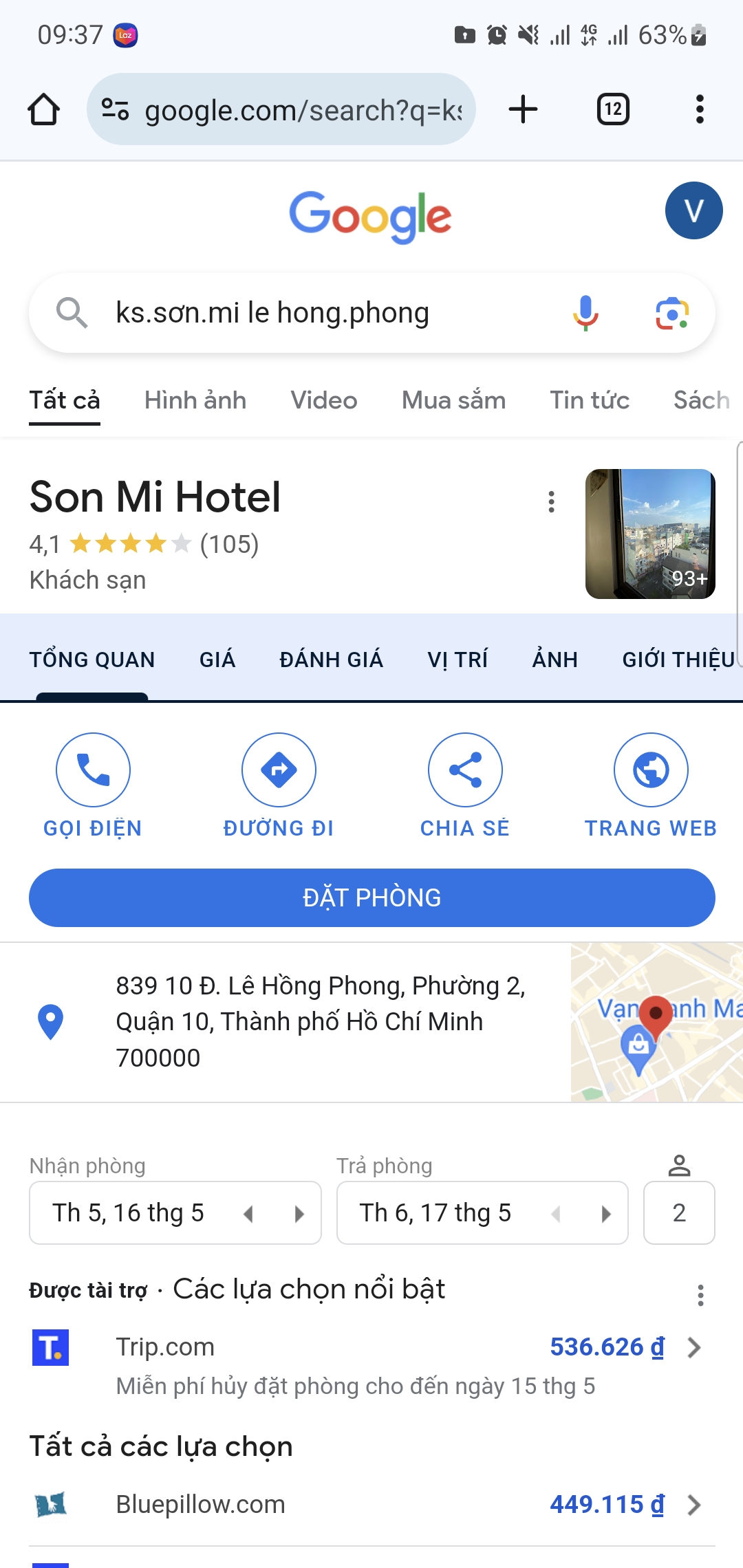
Task: Move check-in date forward one day
Action: (299, 1214)
